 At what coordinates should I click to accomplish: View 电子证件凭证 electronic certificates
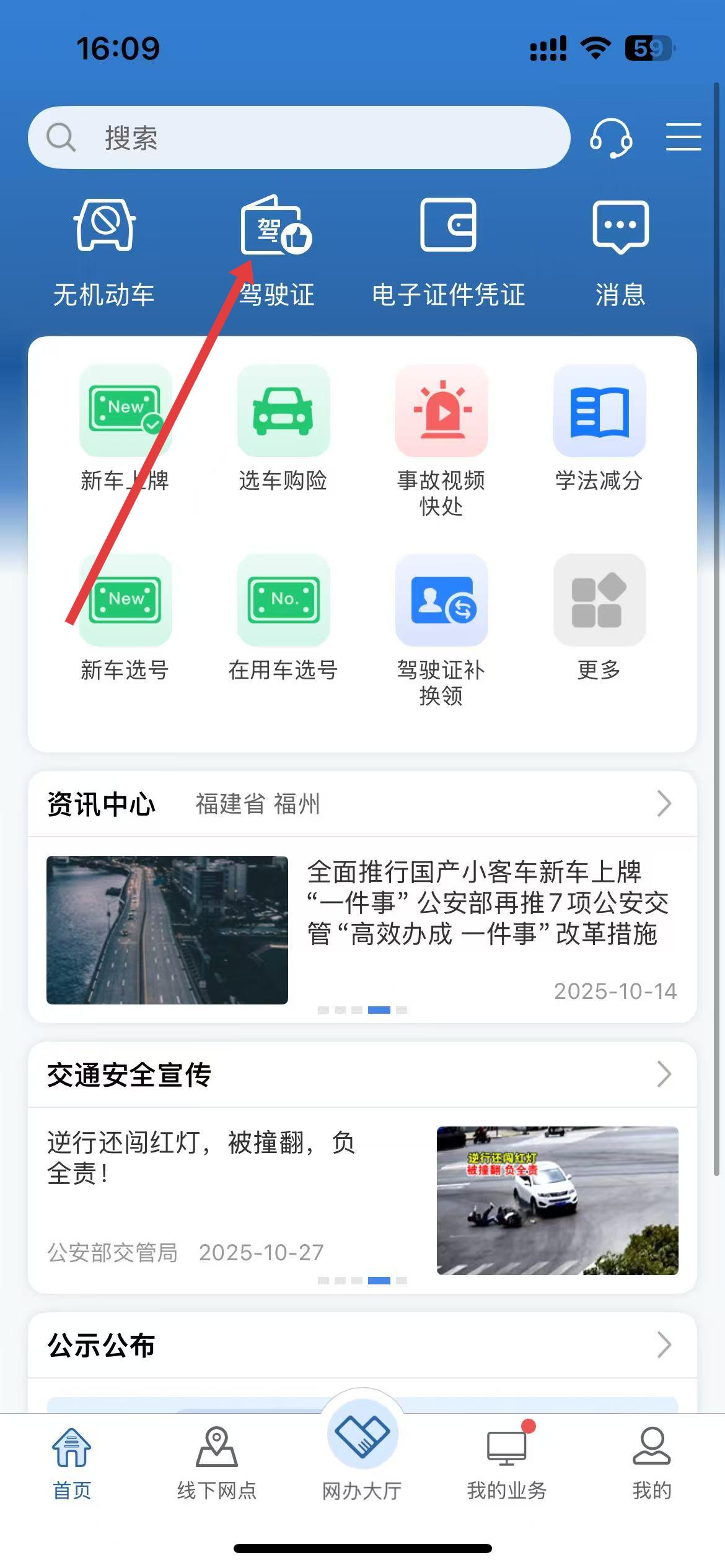pos(448,251)
